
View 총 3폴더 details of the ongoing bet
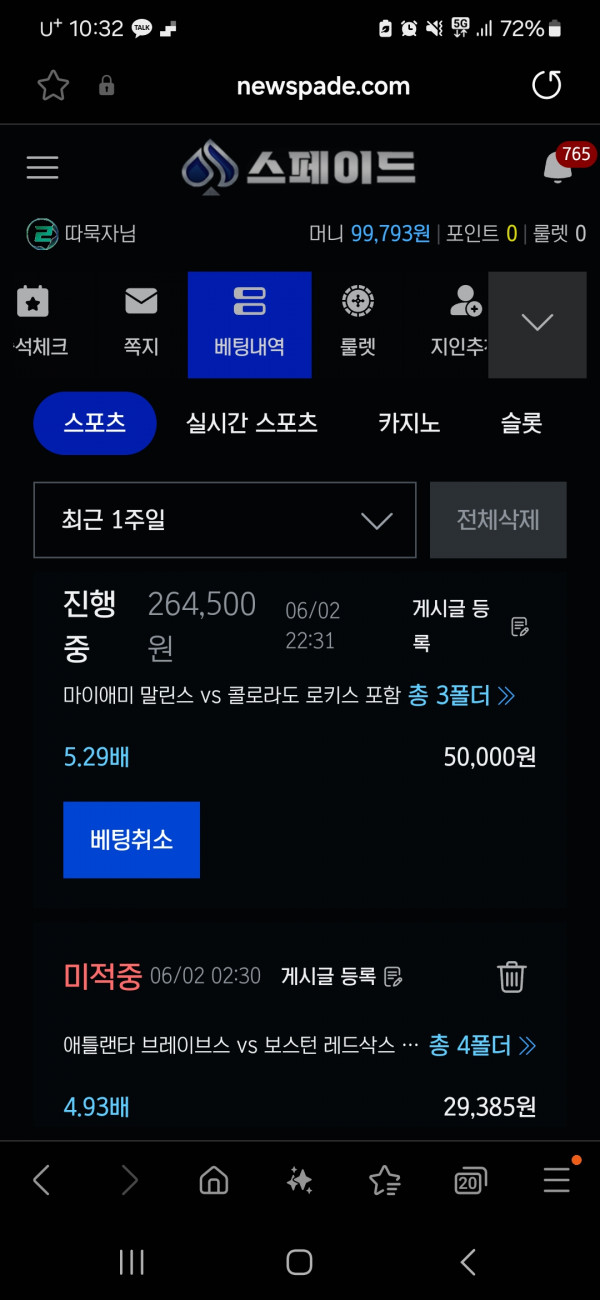tap(461, 696)
